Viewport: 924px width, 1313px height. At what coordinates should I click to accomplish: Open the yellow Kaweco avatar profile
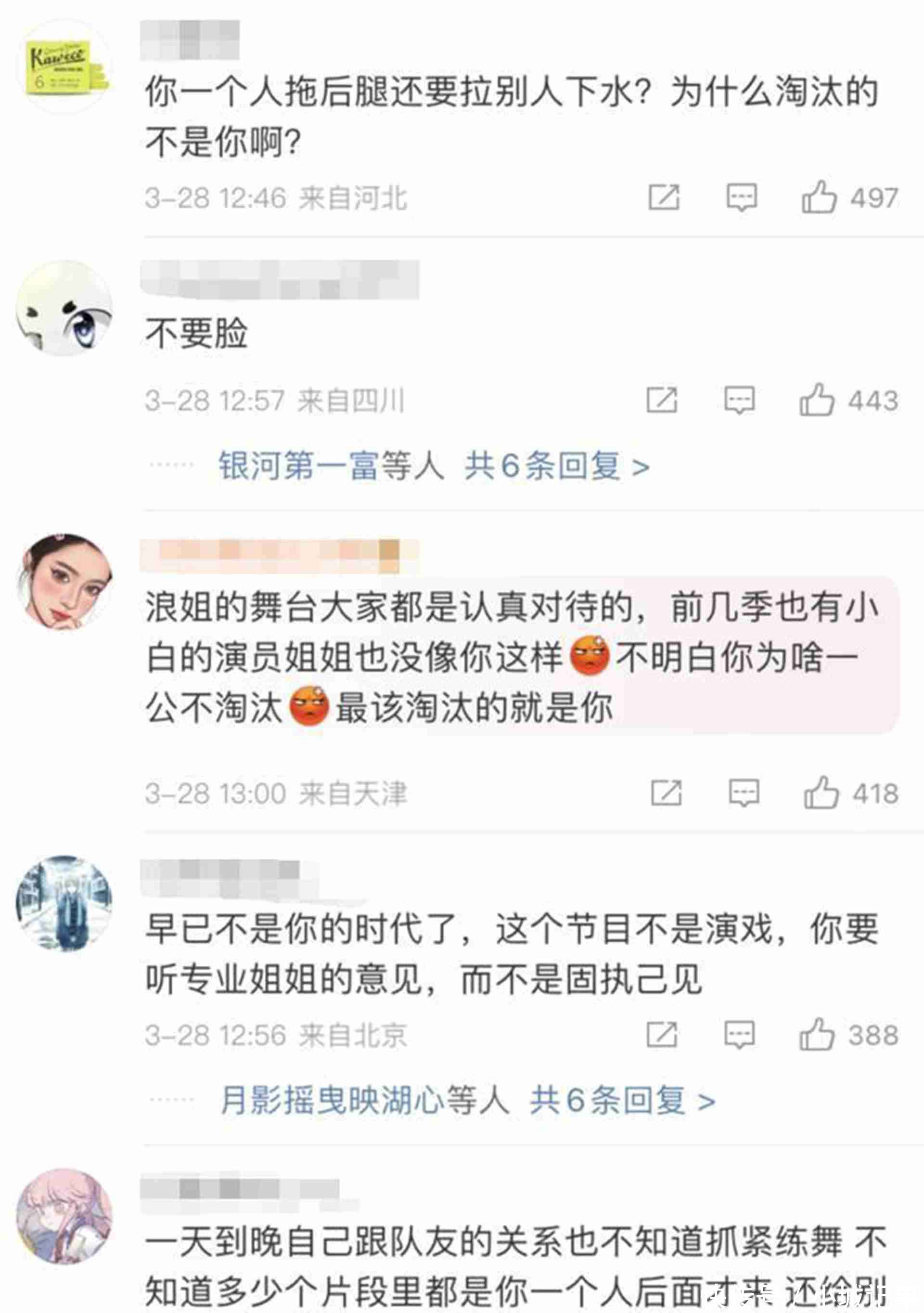(x=64, y=67)
